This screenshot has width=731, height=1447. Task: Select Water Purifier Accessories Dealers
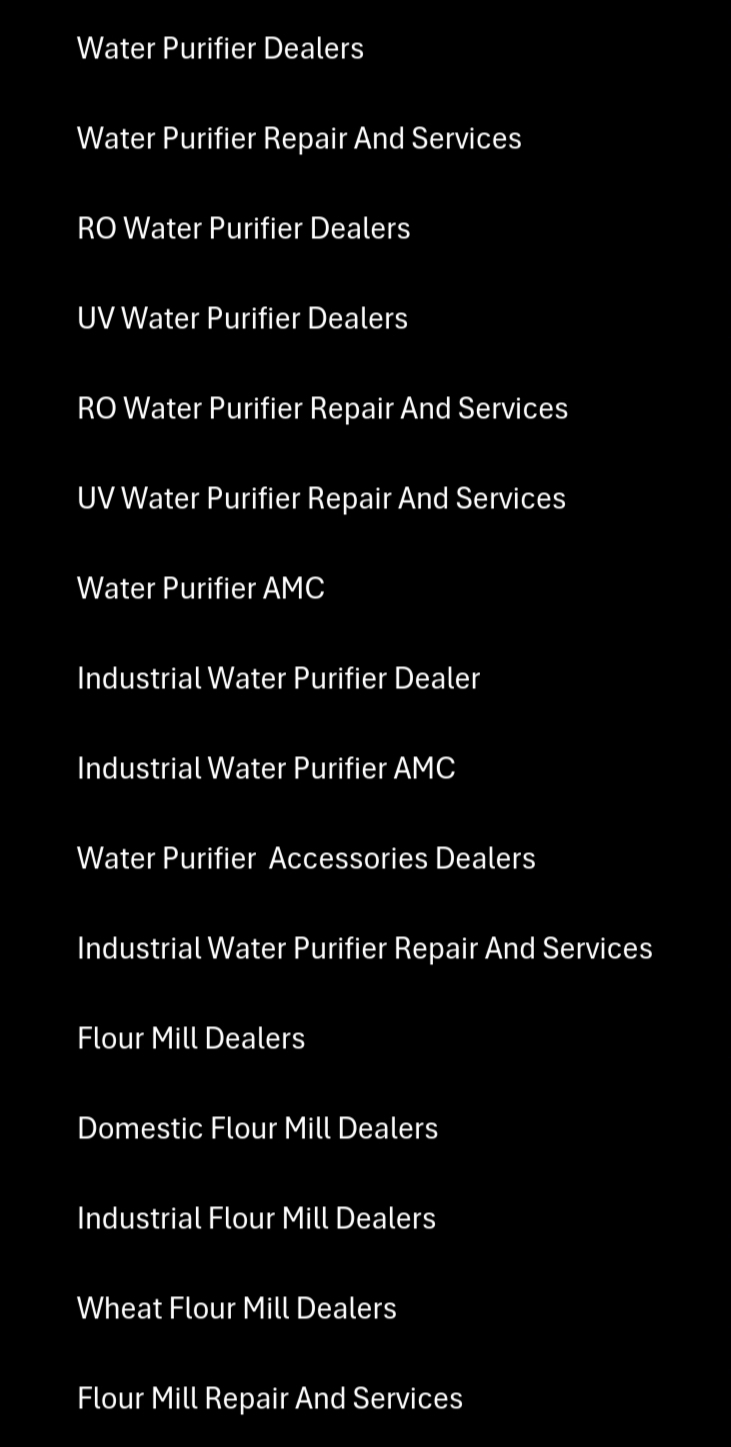[x=306, y=858]
